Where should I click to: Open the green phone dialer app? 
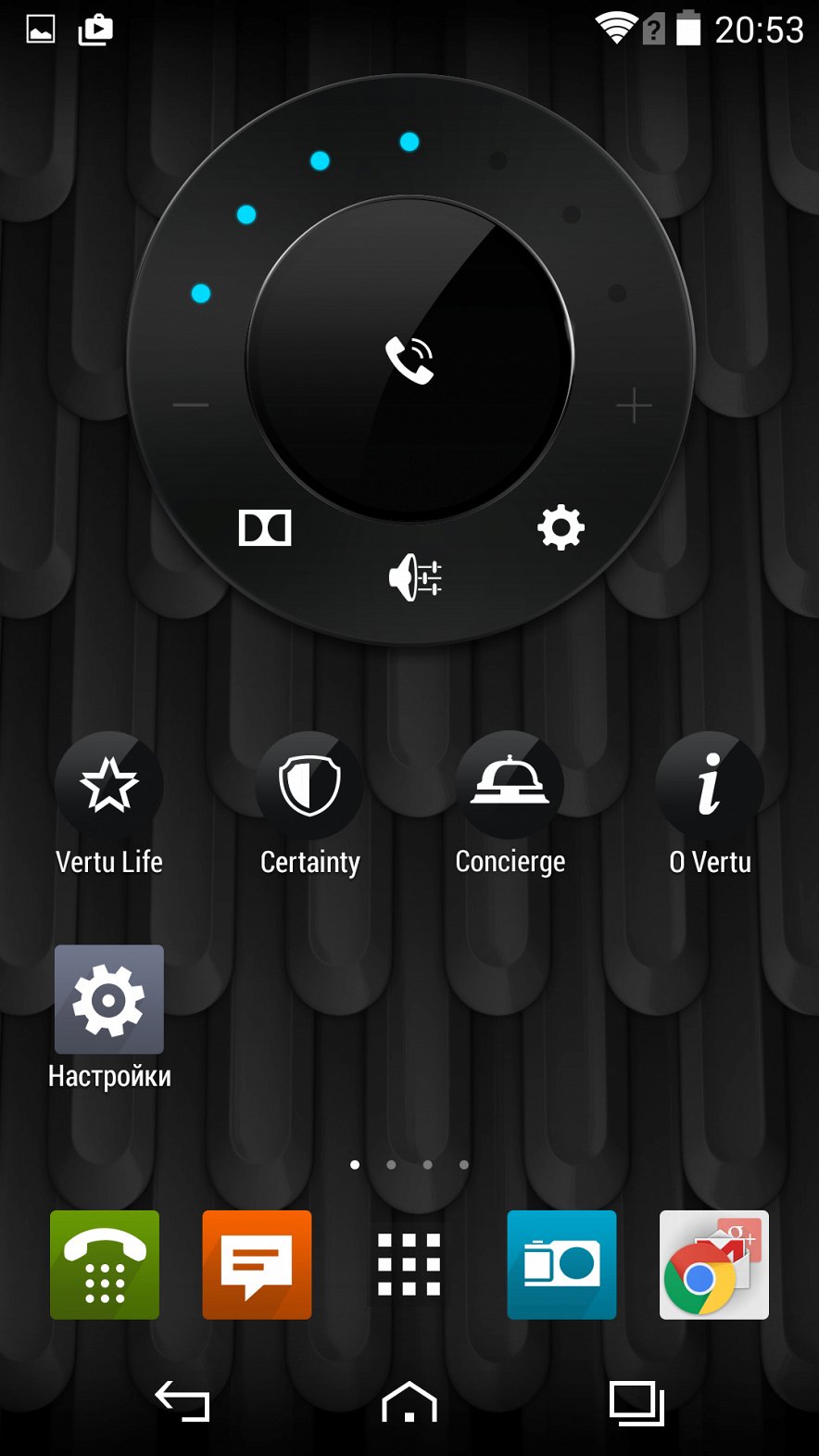coord(105,1265)
